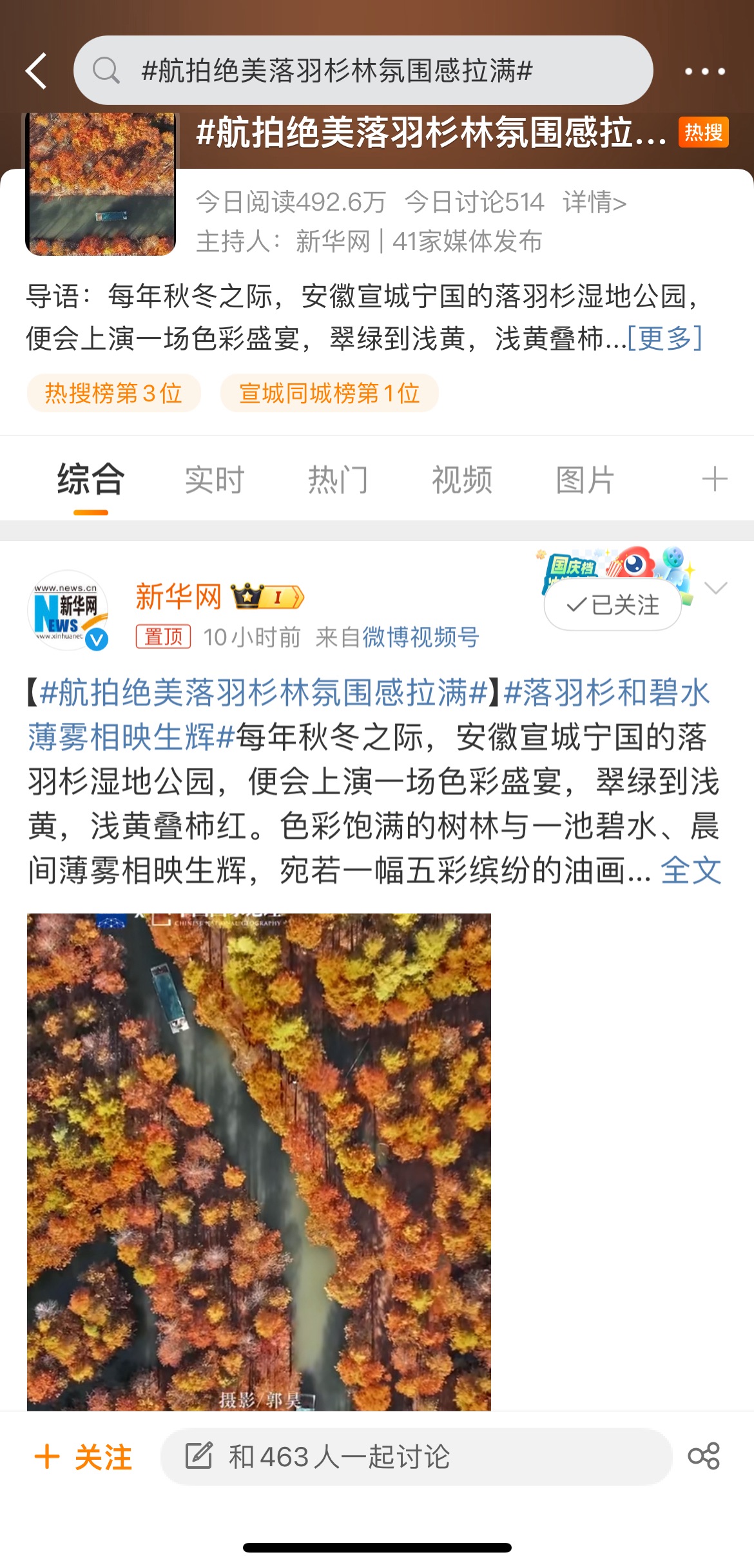Viewport: 754px width, 1568px height.
Task: Switch to the 实时 tab
Action: (x=215, y=480)
